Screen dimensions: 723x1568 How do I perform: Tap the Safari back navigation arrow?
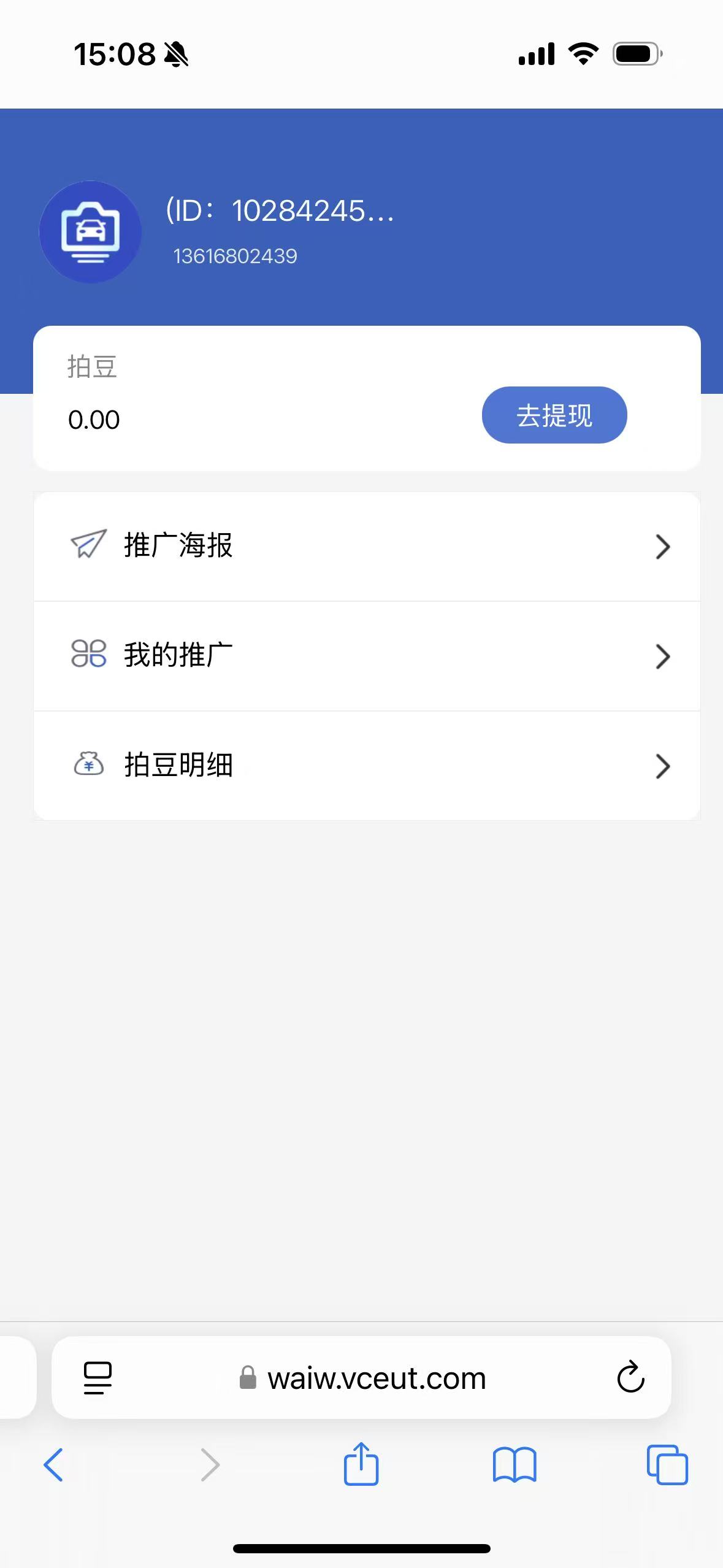53,1466
